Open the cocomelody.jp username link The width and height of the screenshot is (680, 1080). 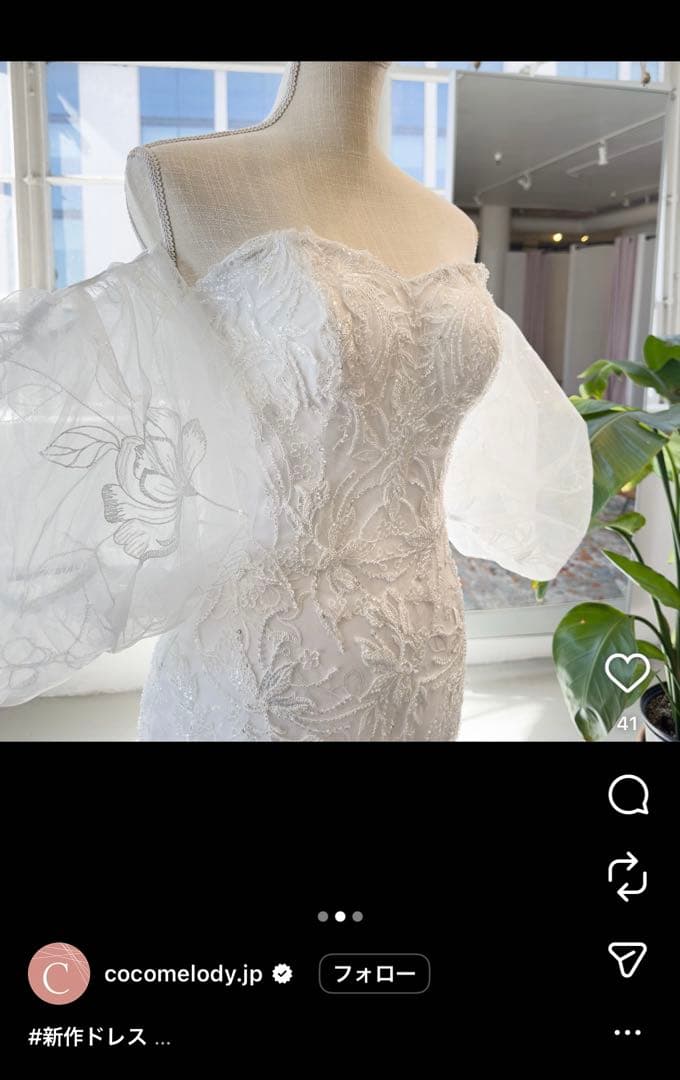pos(183,974)
